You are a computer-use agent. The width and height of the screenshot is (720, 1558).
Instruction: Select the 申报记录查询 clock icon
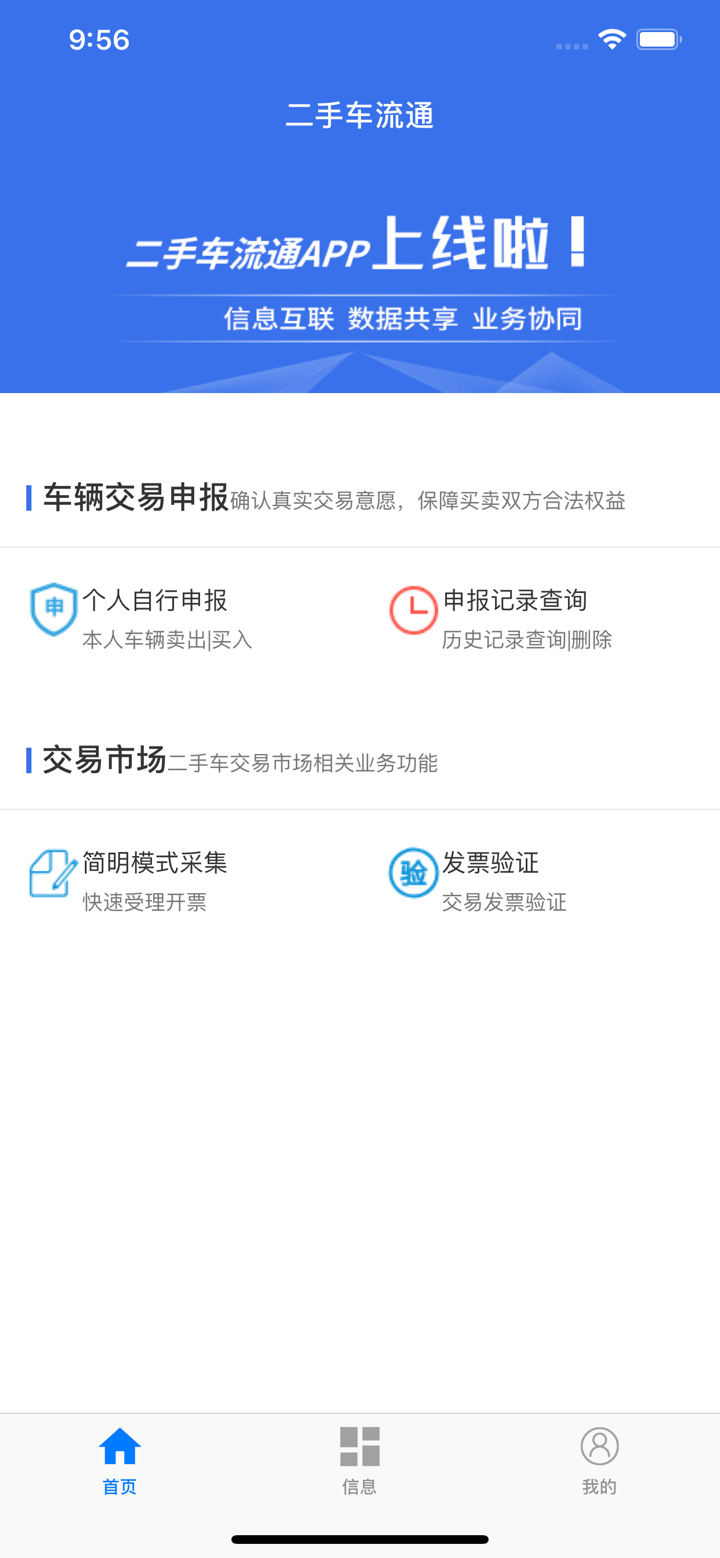coord(413,609)
